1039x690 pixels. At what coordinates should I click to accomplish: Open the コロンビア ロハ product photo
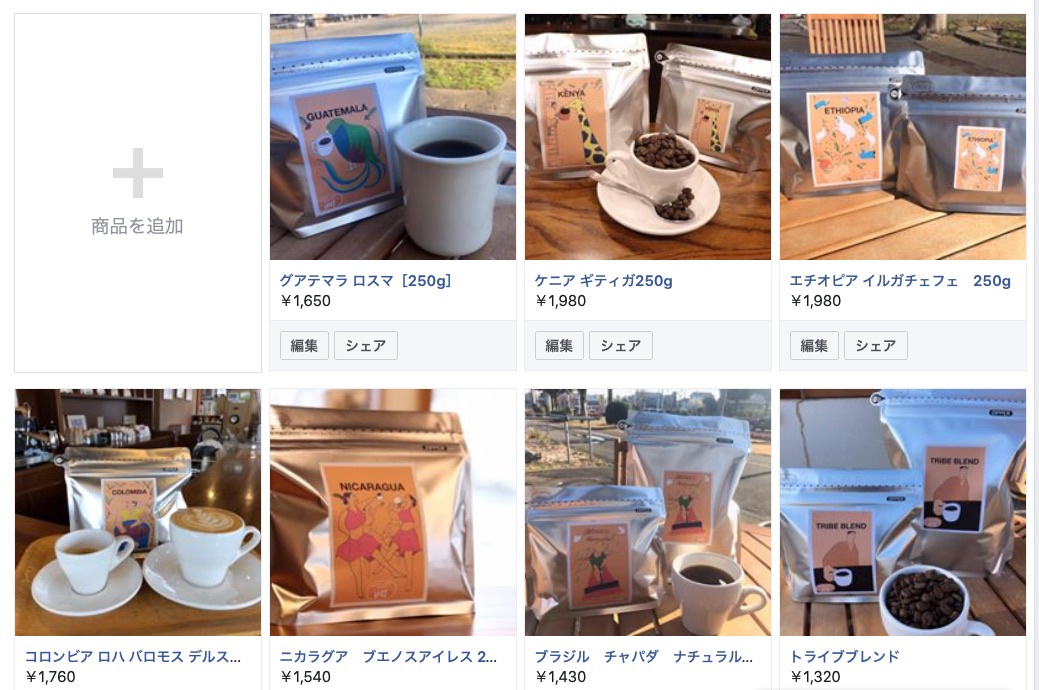click(138, 512)
